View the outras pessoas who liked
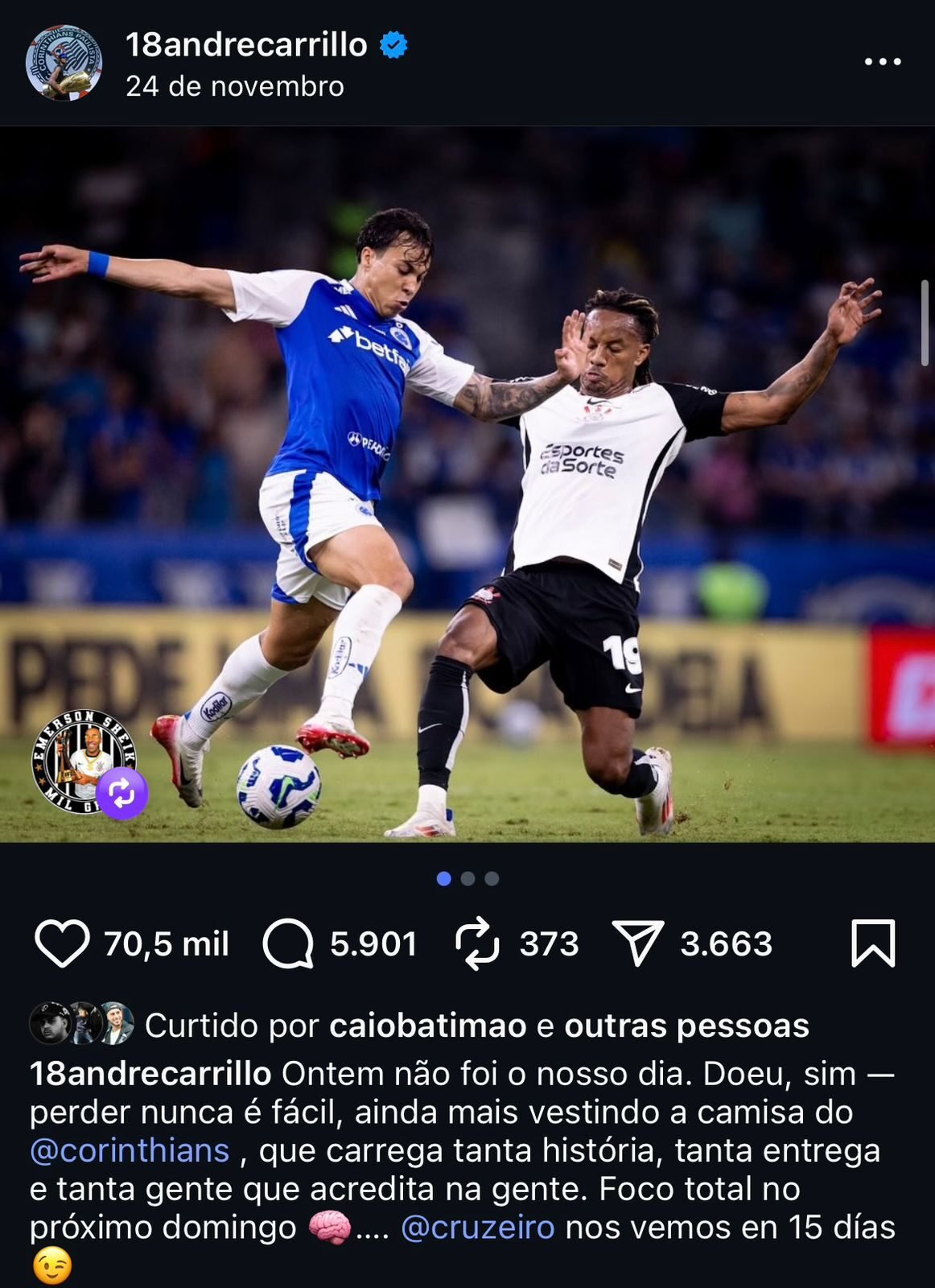Screen dimensions: 935x1288 coord(686,1026)
